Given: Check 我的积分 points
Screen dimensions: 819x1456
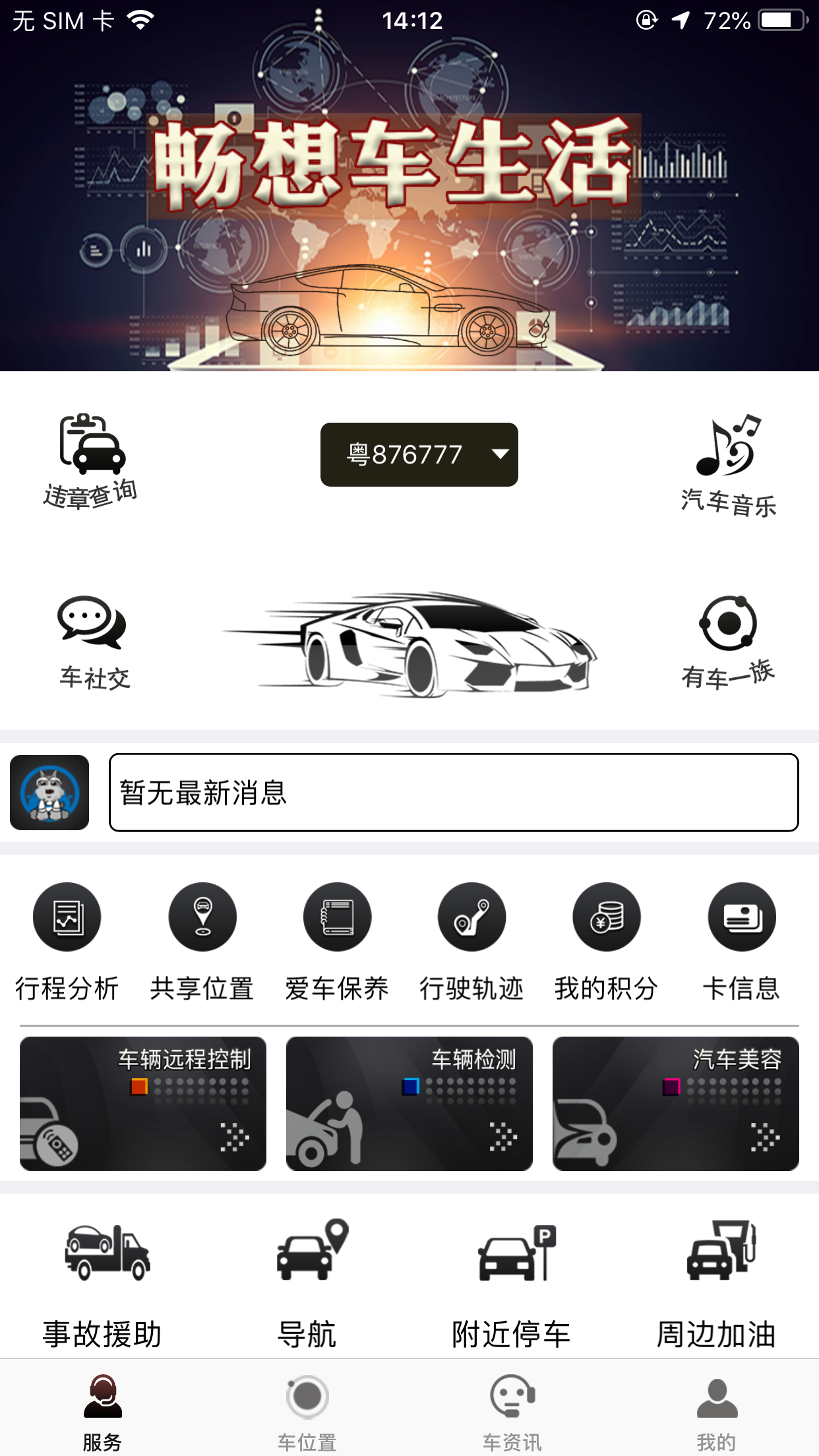Looking at the screenshot, I should pos(607,943).
